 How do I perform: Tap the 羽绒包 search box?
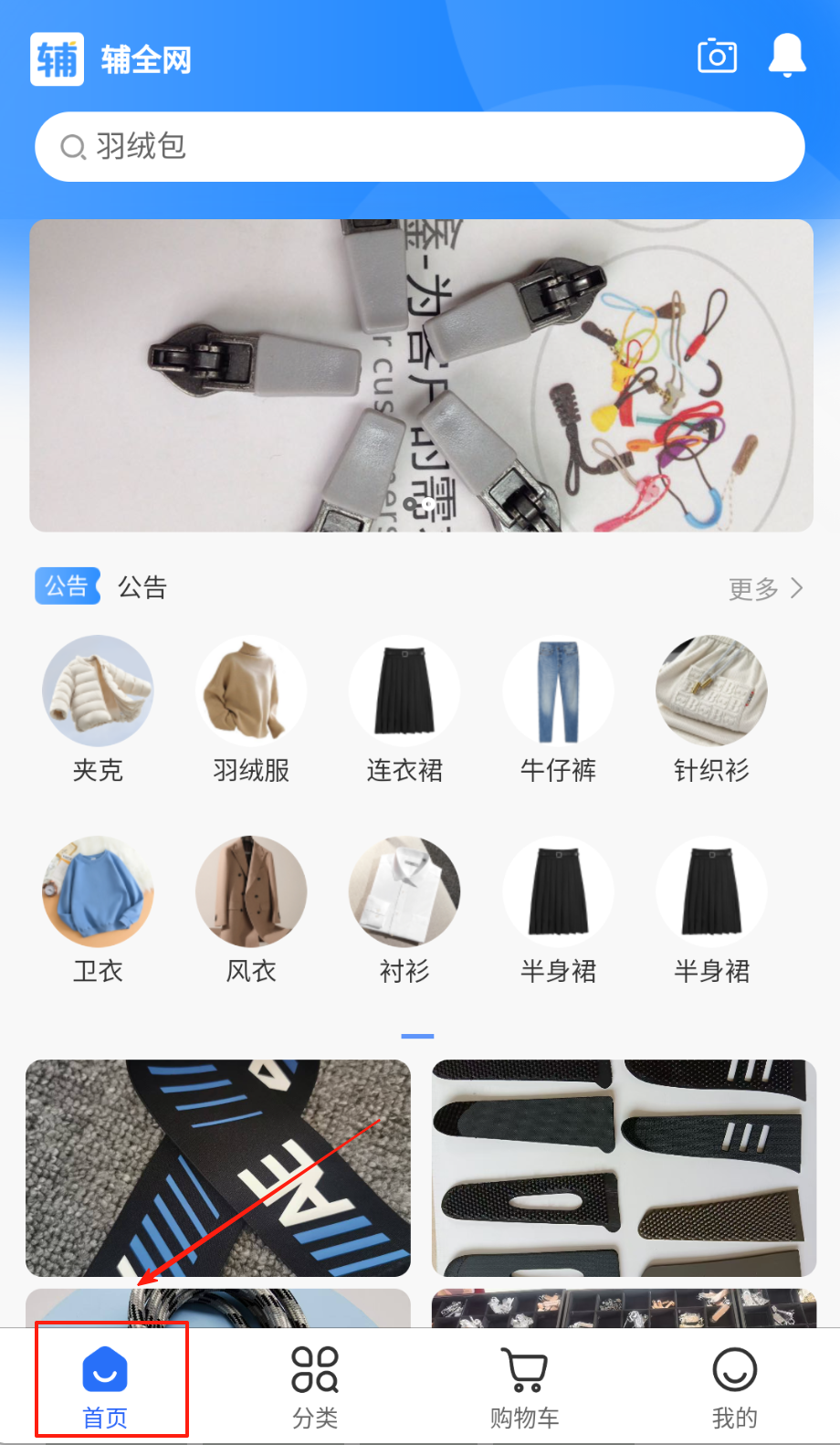[x=420, y=146]
